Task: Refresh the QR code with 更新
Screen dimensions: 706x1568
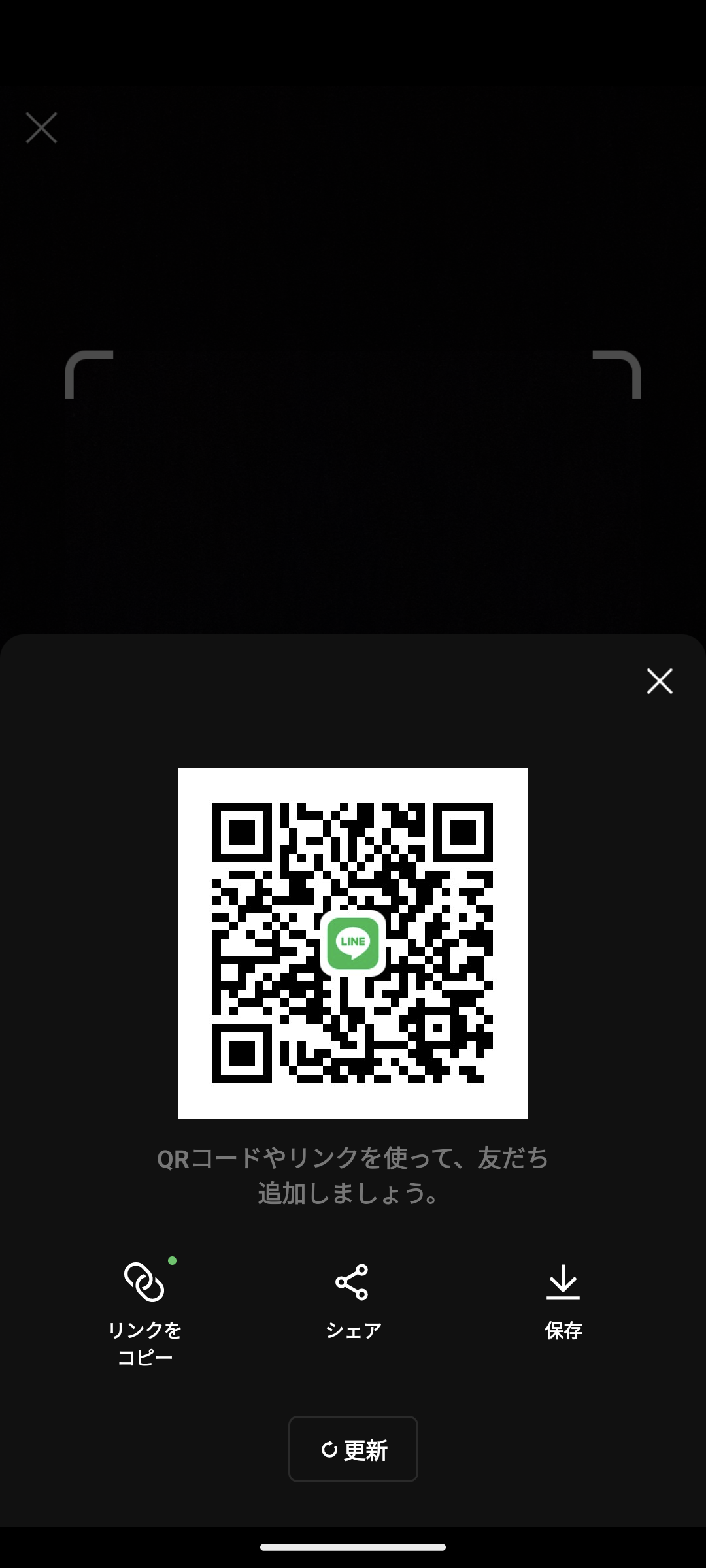Action: click(353, 1449)
